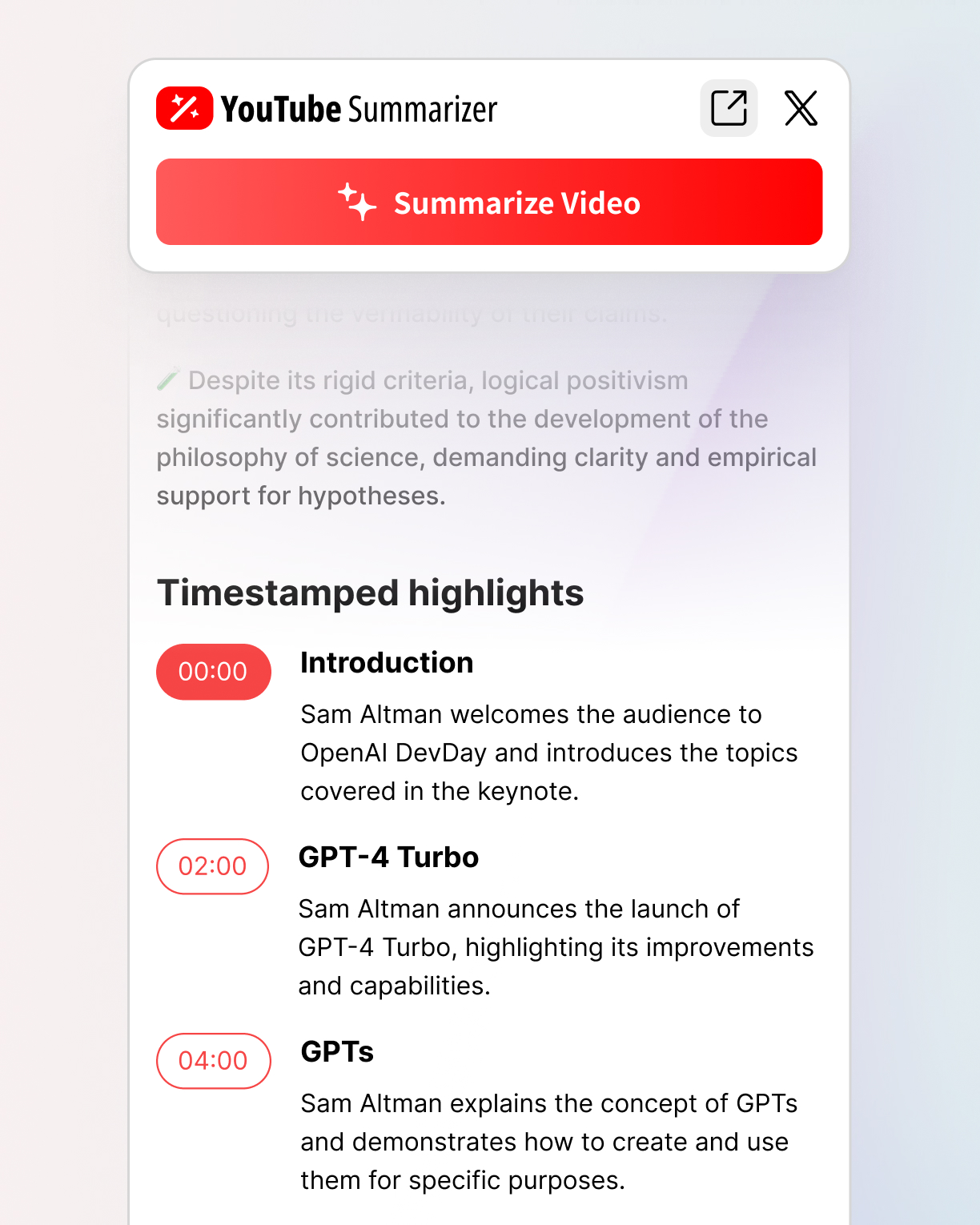
Task: Click the logical positivism summary paragraph
Action: pyautogui.click(x=486, y=437)
